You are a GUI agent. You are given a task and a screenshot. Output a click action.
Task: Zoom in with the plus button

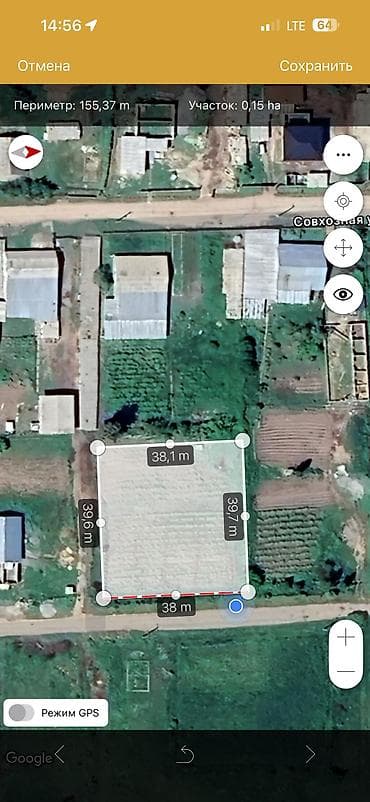click(x=346, y=638)
